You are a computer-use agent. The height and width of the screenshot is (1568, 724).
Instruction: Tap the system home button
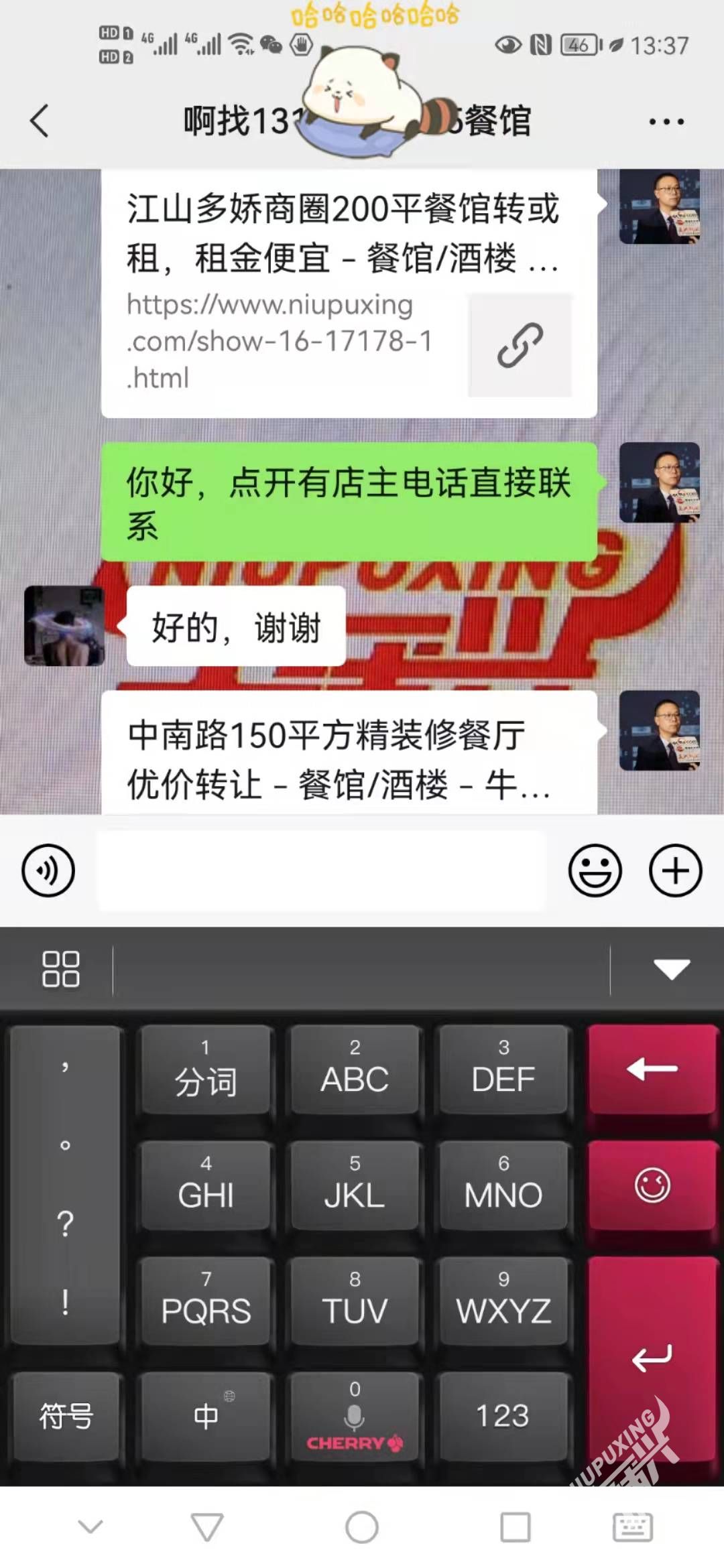click(x=362, y=1528)
